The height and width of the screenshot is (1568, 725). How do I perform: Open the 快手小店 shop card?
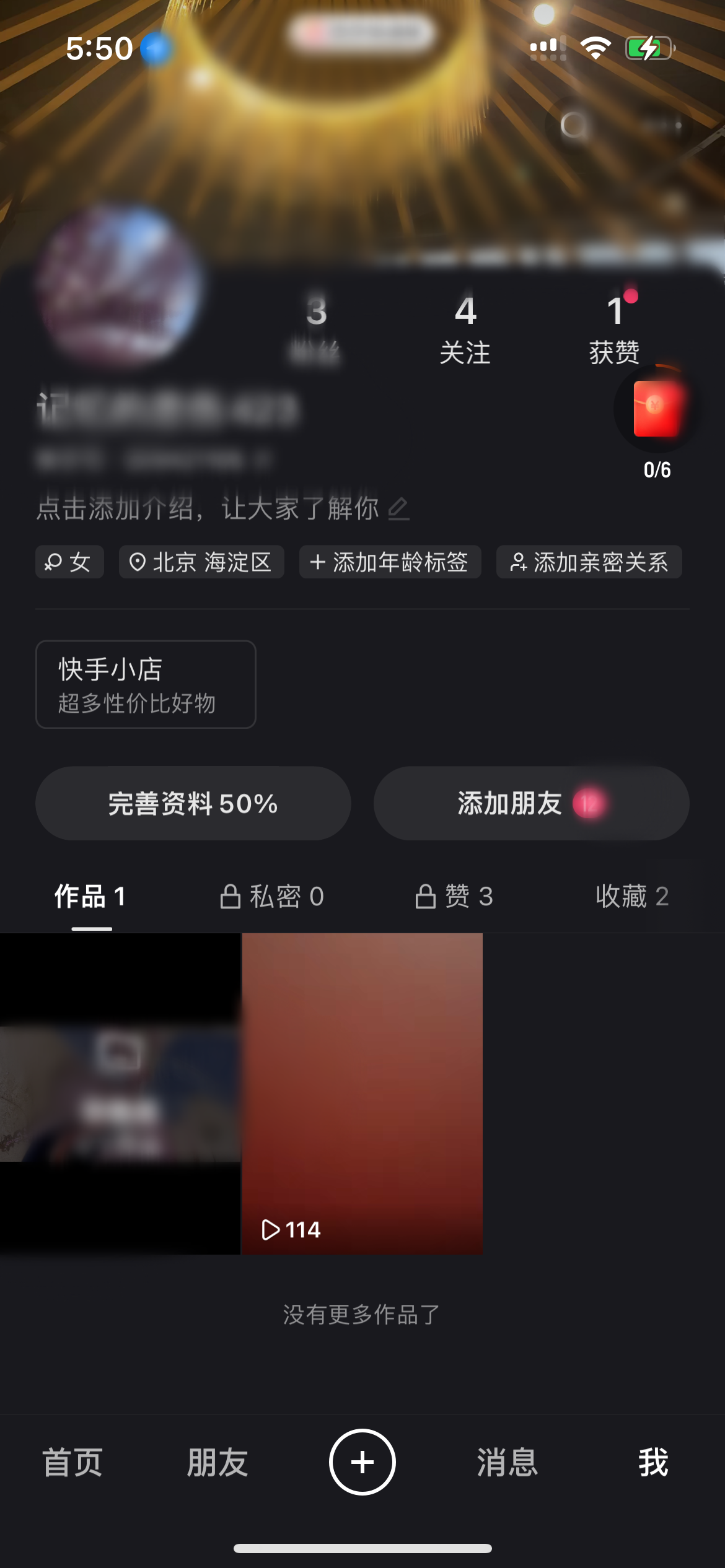point(146,684)
